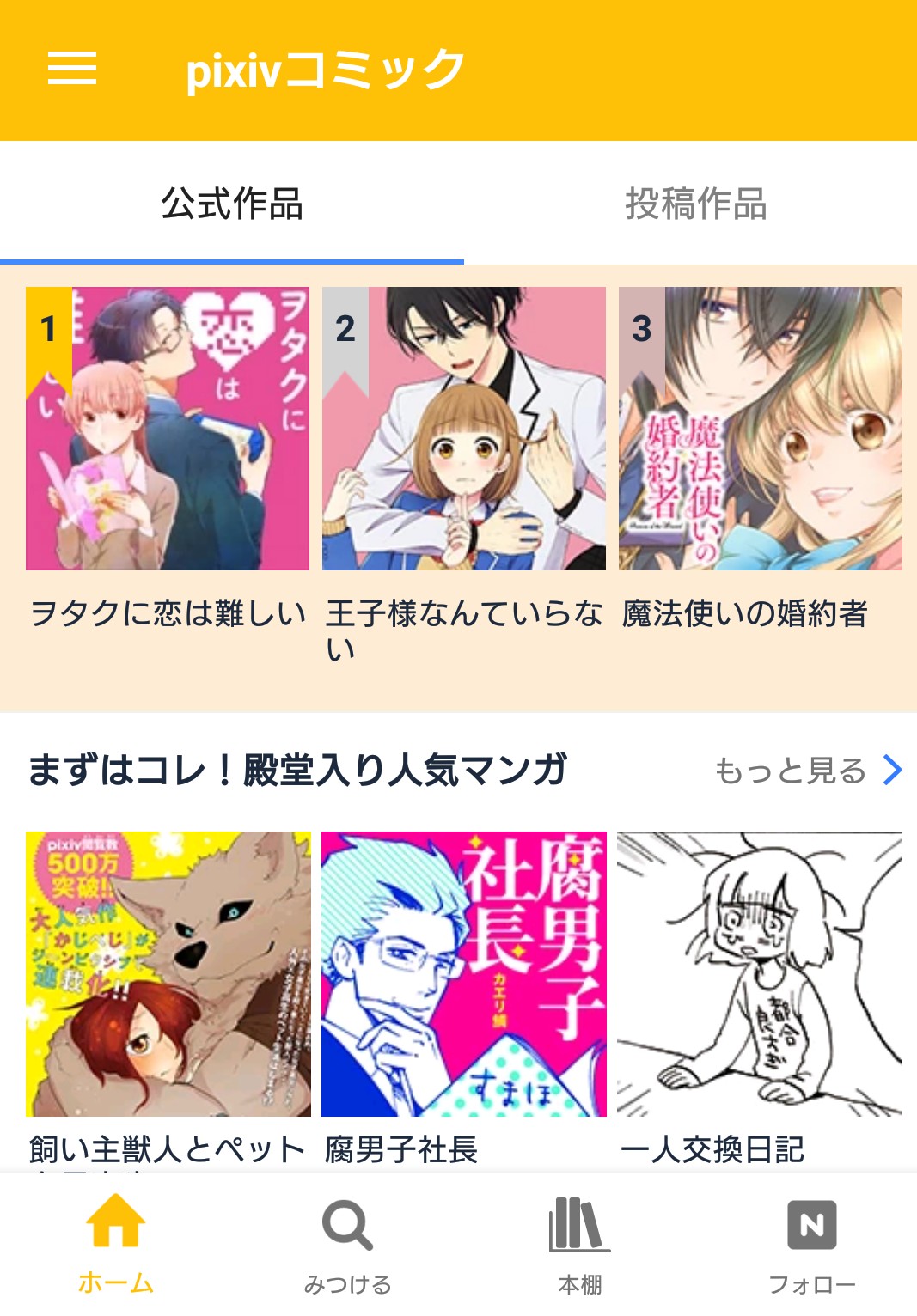Open the 王子様なんていらない manga
The width and height of the screenshot is (917, 1316).
click(464, 429)
